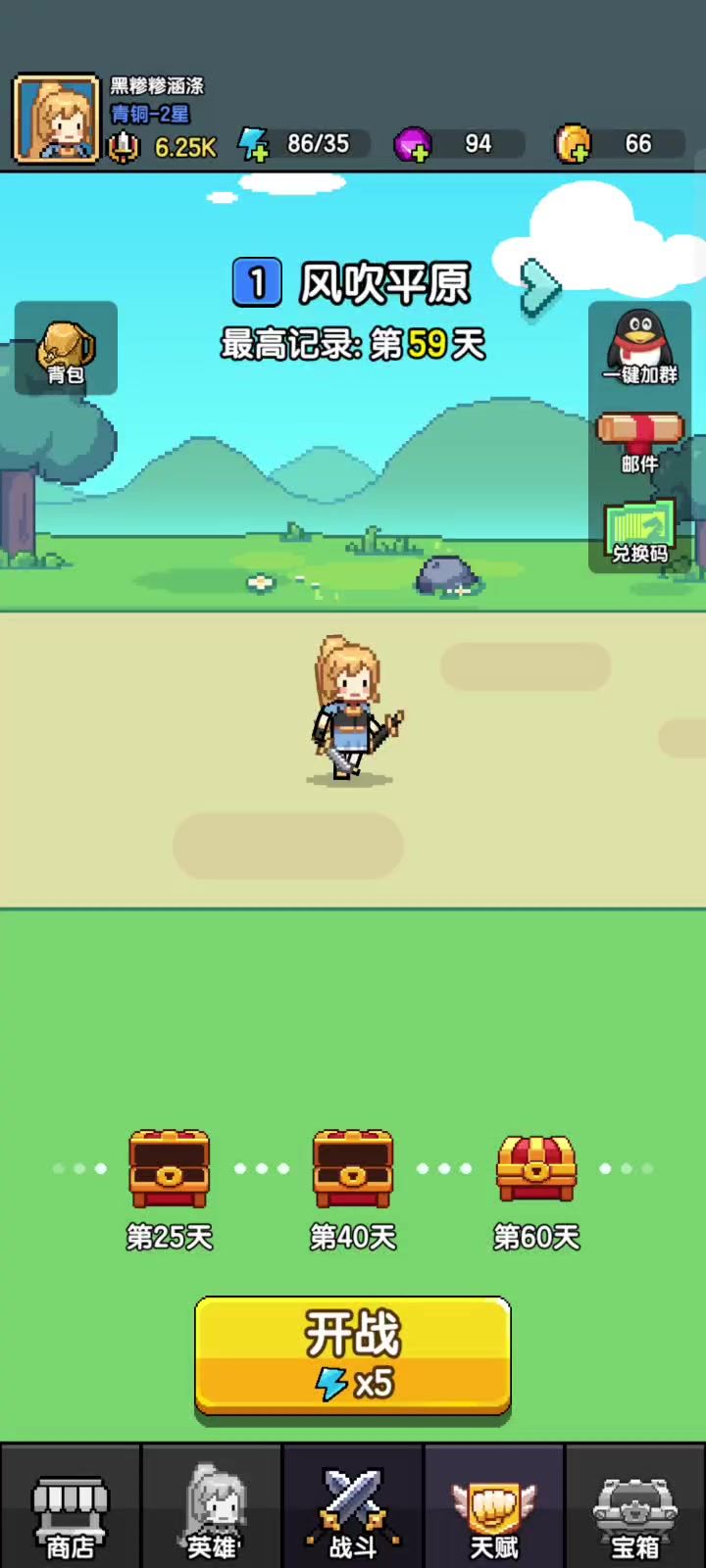Go to next stage with right arrow

(x=539, y=287)
